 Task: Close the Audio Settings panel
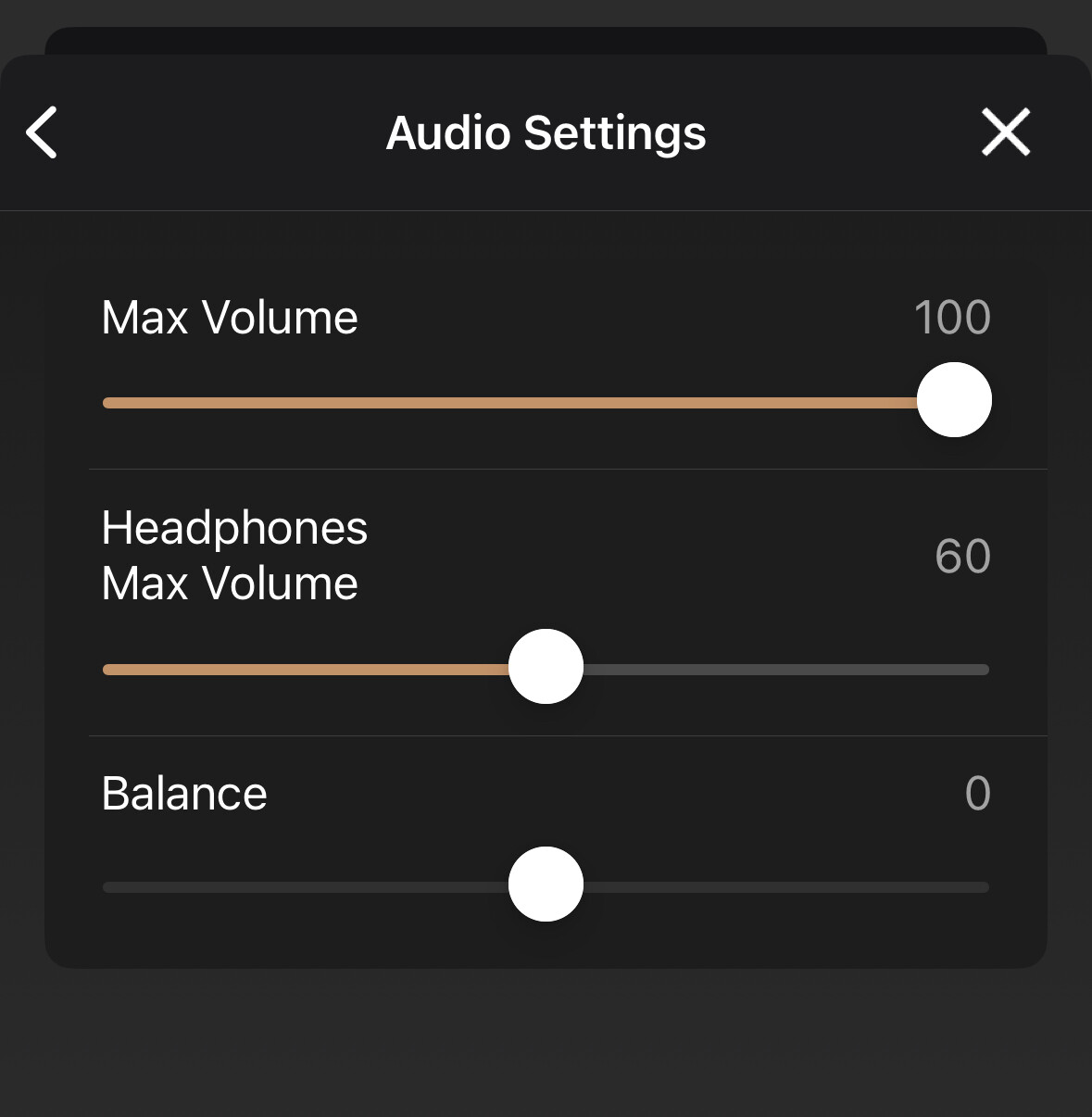pyautogui.click(x=1005, y=132)
